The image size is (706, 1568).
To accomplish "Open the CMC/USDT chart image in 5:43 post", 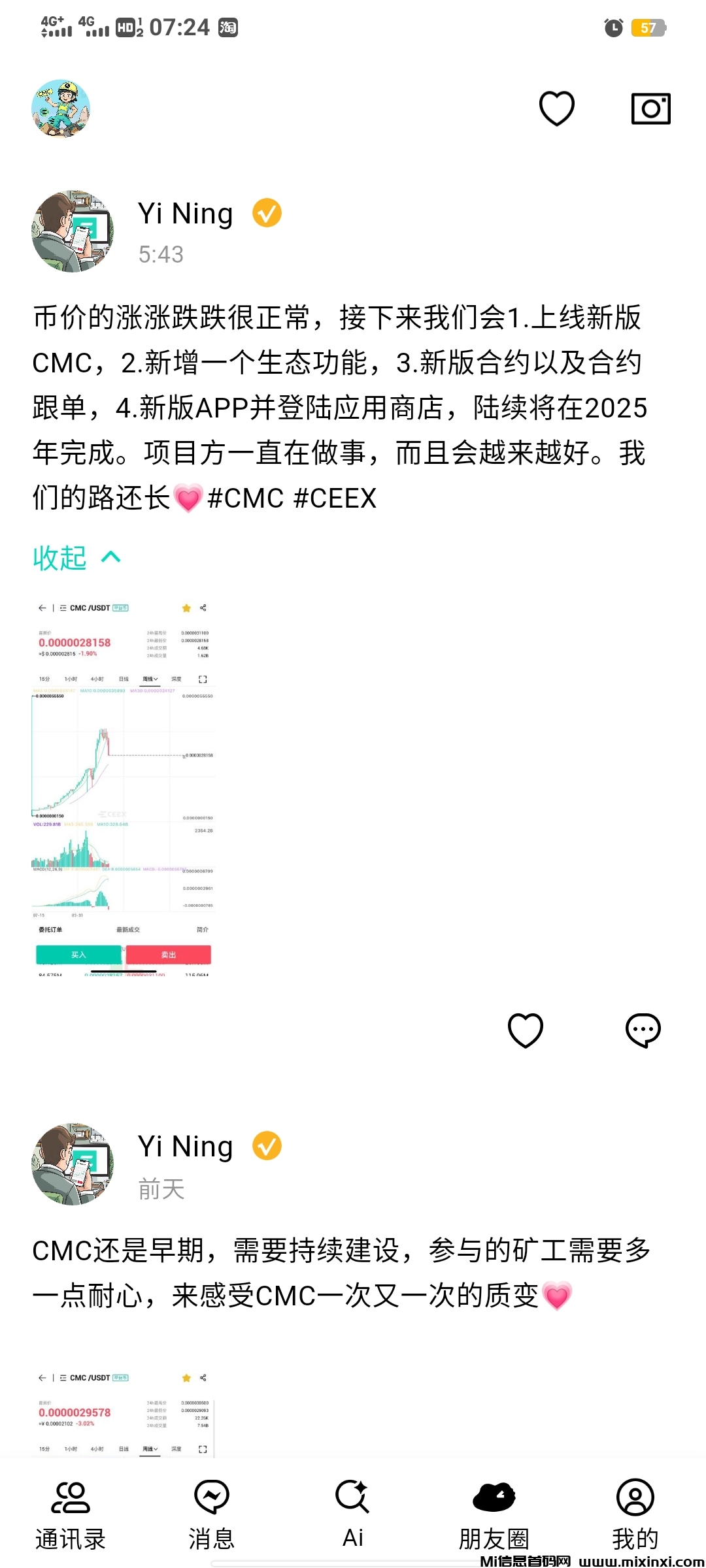I will click(x=123, y=787).
